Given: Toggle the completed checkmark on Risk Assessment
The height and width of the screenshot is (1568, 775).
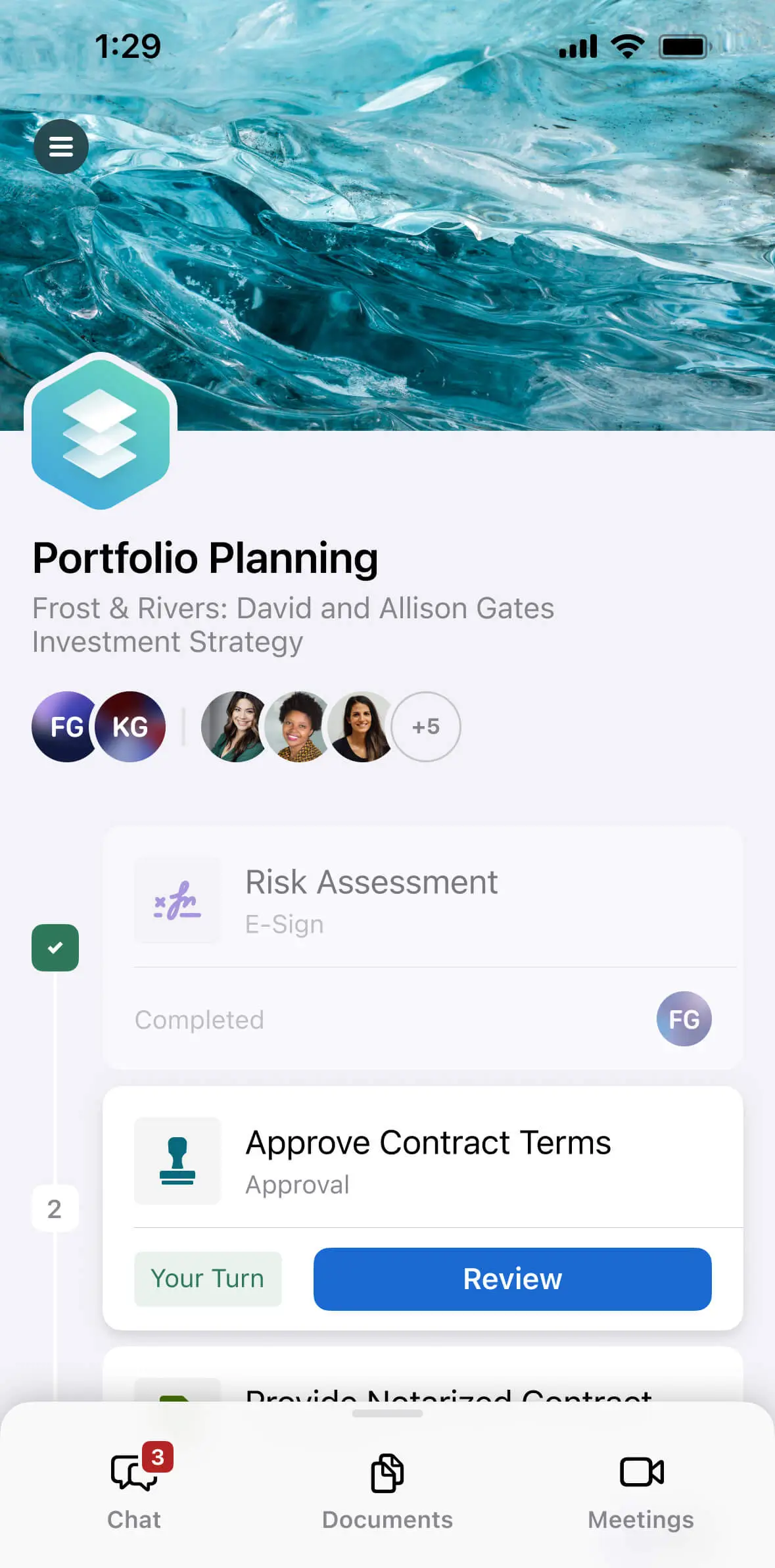Looking at the screenshot, I should pyautogui.click(x=55, y=948).
